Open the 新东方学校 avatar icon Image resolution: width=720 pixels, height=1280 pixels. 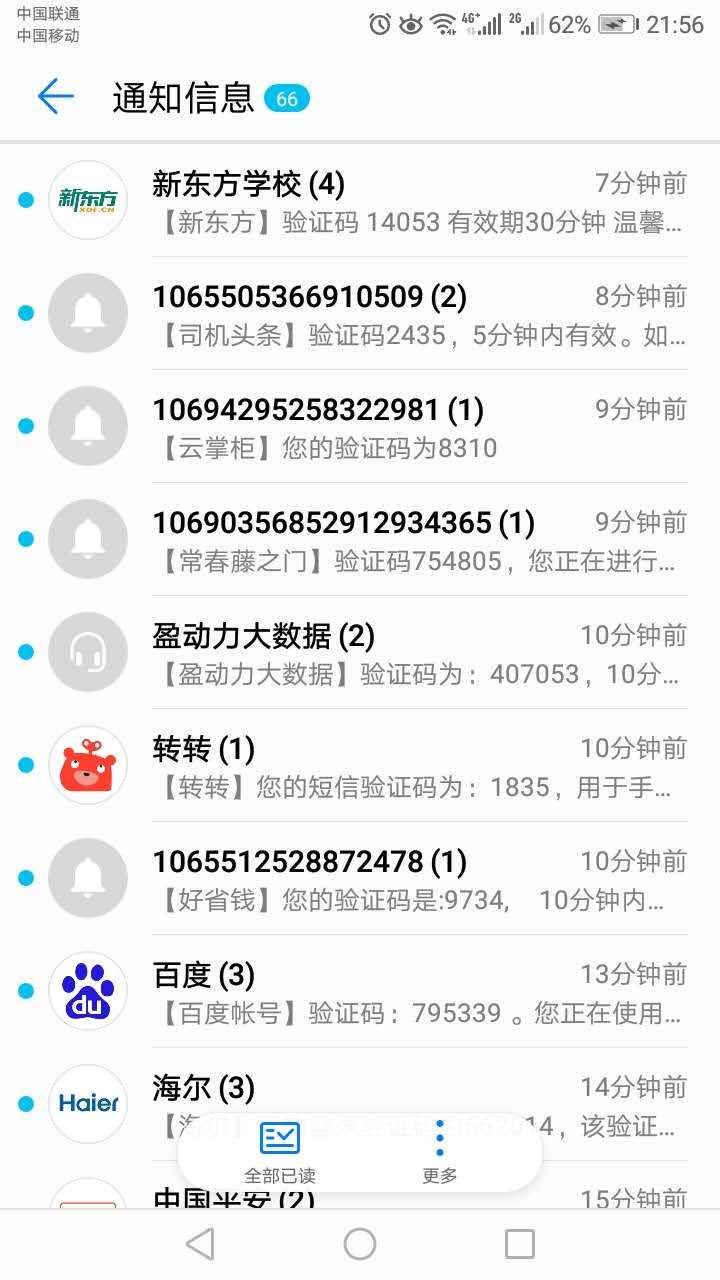click(x=87, y=200)
